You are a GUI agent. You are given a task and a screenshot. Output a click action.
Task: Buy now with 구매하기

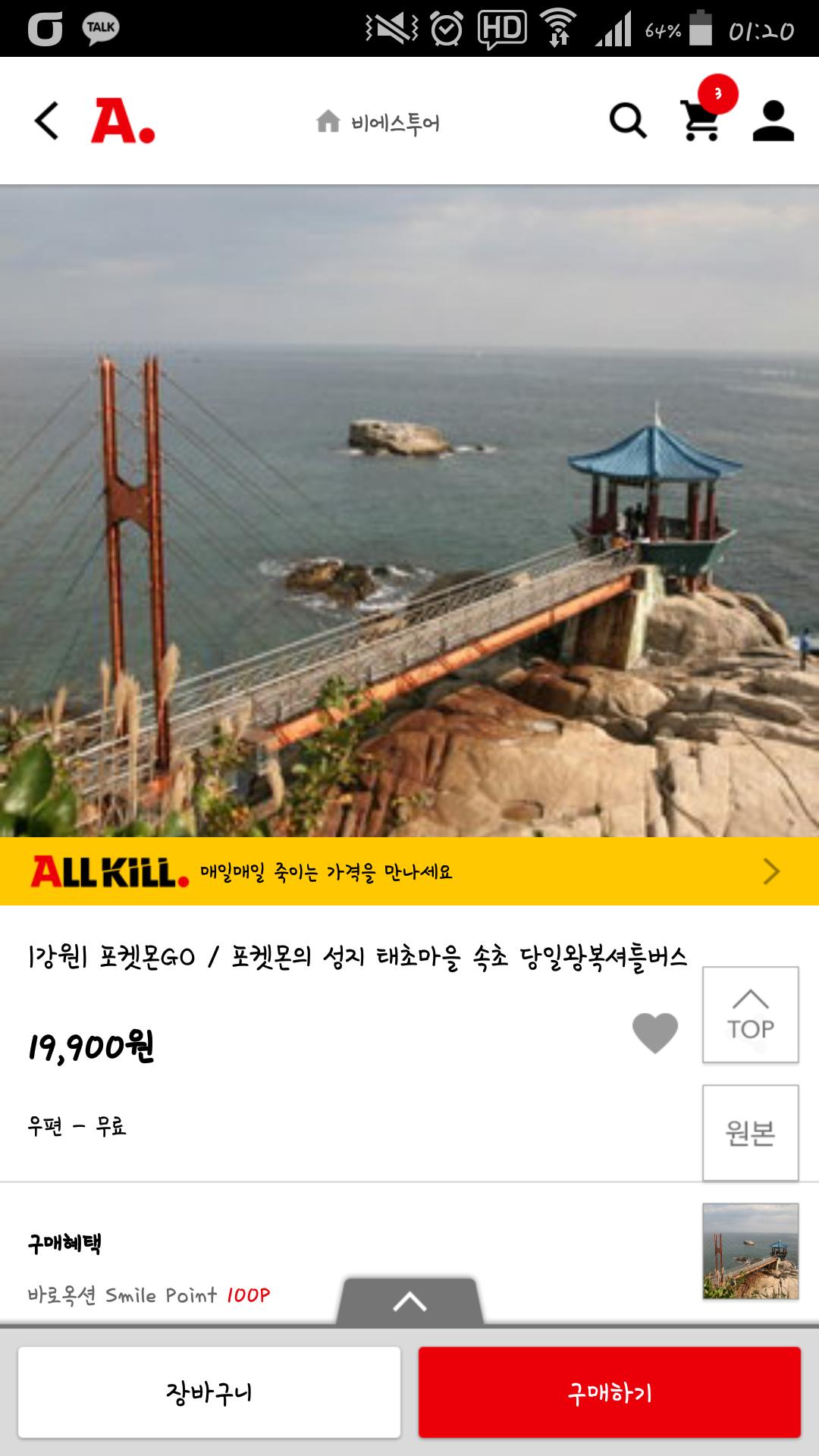pyautogui.click(x=610, y=1392)
